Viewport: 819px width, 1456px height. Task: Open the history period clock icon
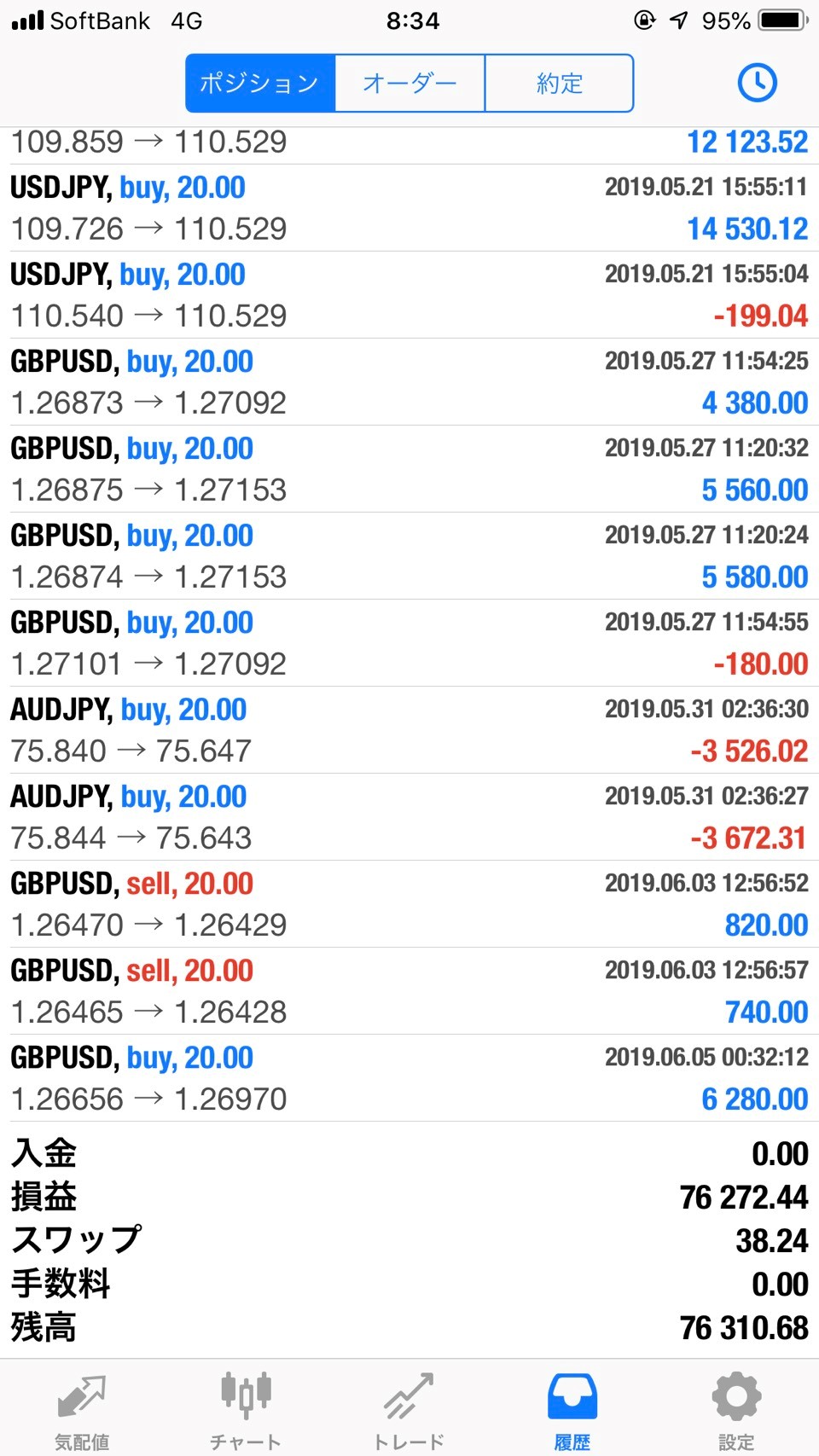click(x=757, y=83)
